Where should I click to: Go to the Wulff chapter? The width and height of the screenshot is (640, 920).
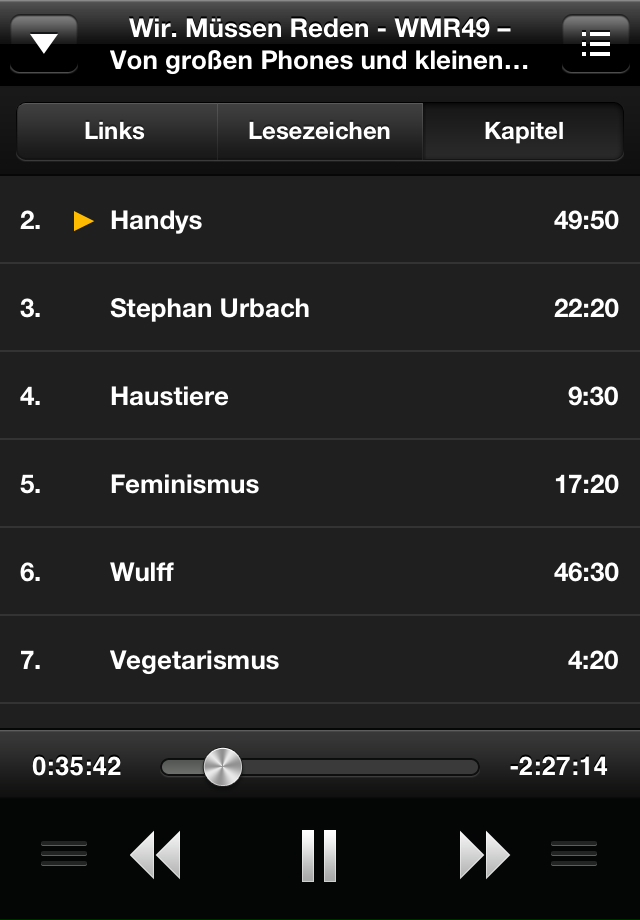point(319,572)
